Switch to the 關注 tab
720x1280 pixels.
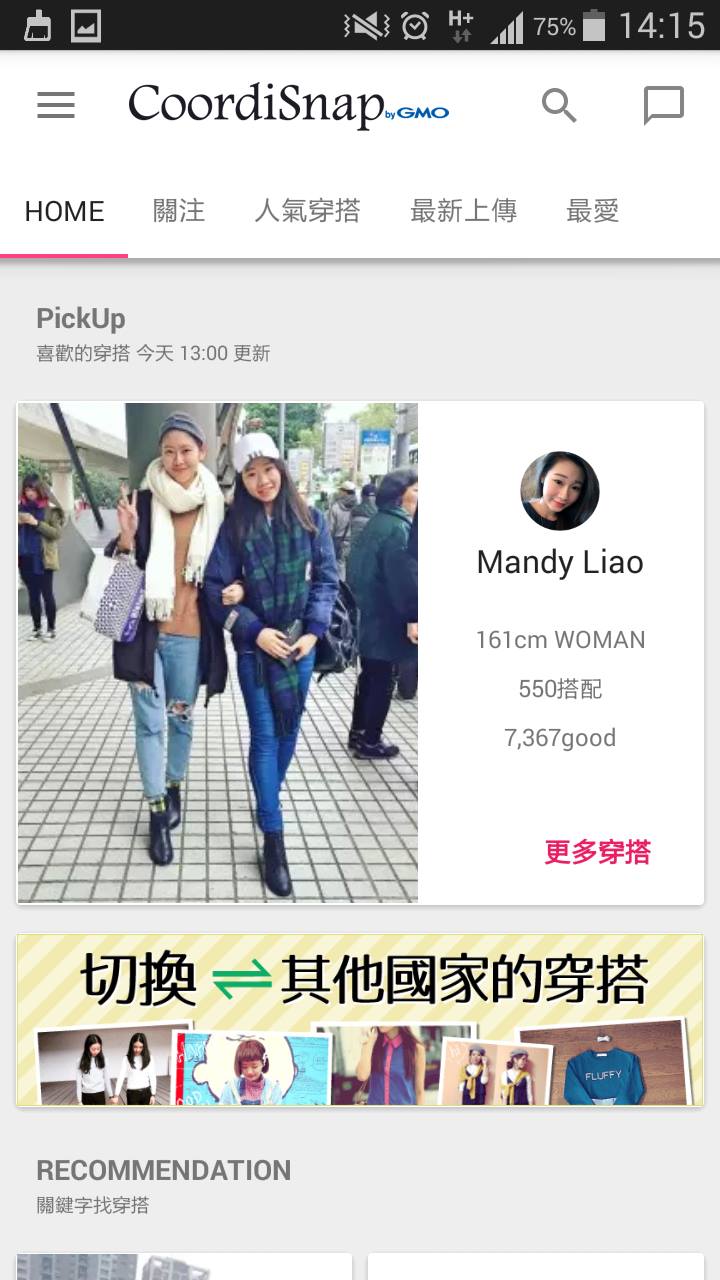pyautogui.click(x=179, y=211)
